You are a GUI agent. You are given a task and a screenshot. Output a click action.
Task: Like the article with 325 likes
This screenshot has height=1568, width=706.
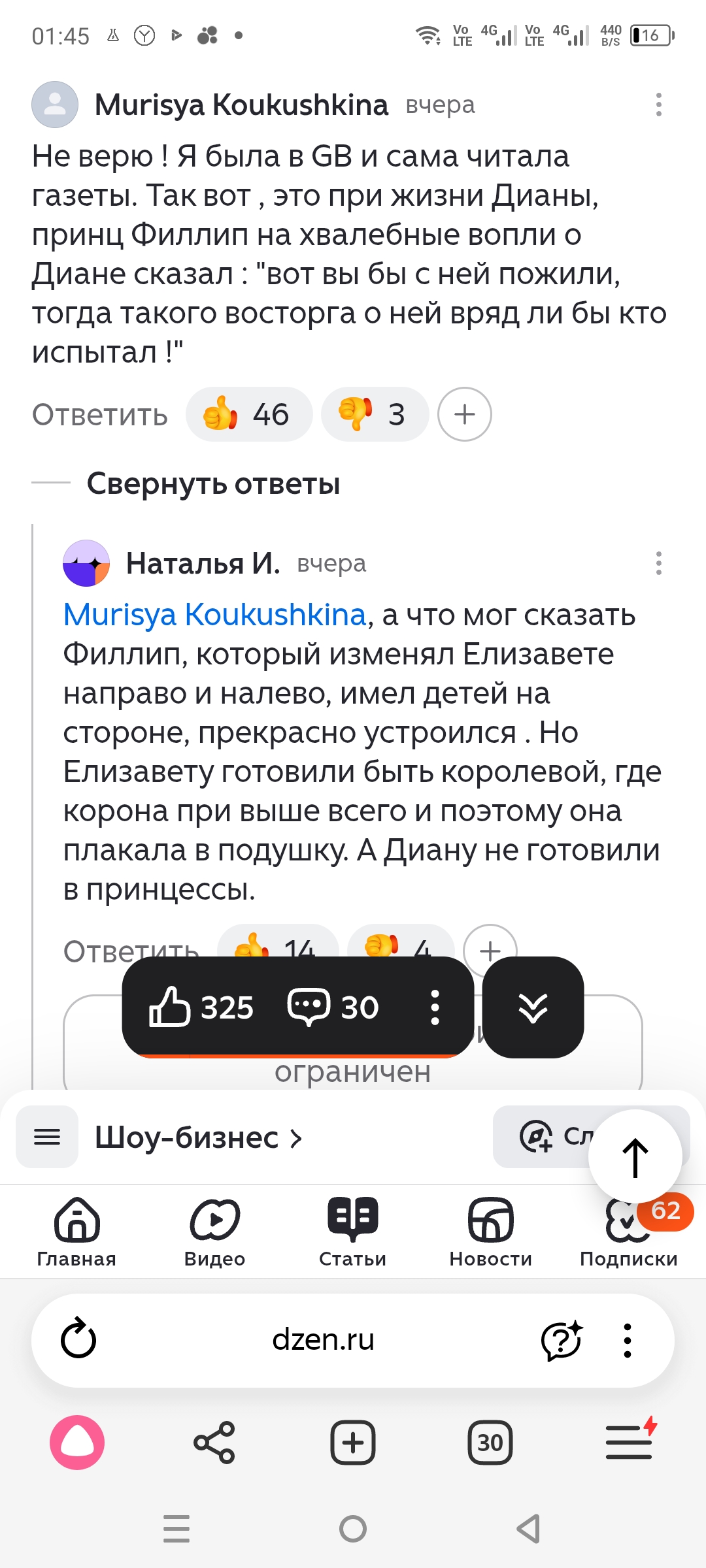point(201,1007)
